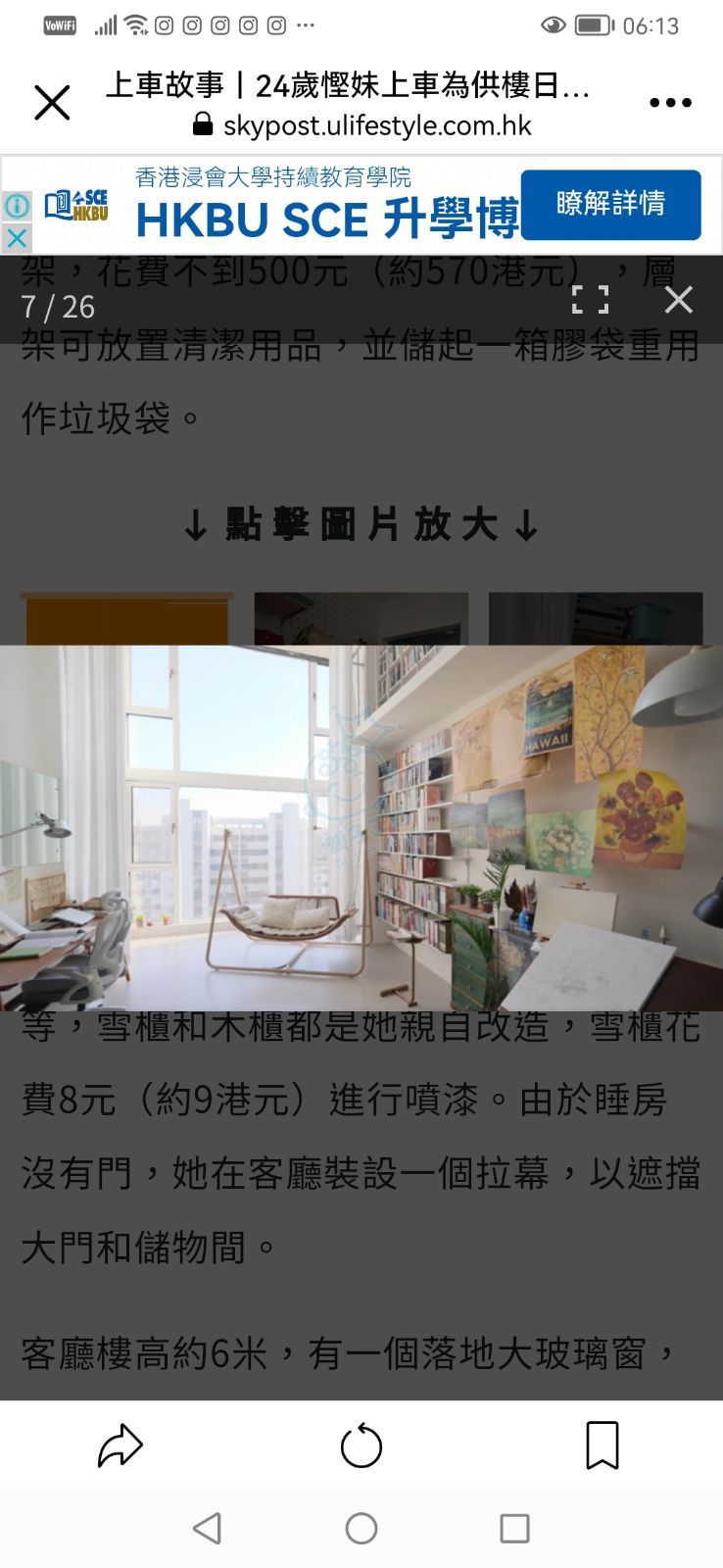Screen dimensions: 723x1568
Task: Close the browser tab with X
Action: pyautogui.click(x=52, y=103)
